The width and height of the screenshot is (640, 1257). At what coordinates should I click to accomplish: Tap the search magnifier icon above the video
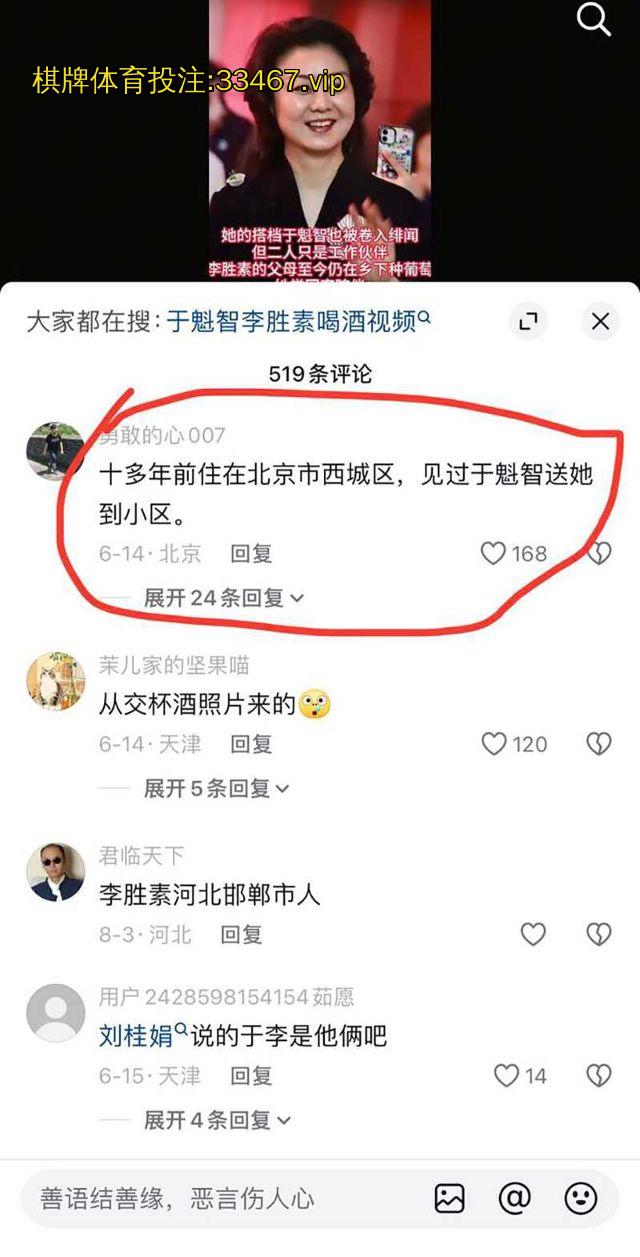click(594, 19)
